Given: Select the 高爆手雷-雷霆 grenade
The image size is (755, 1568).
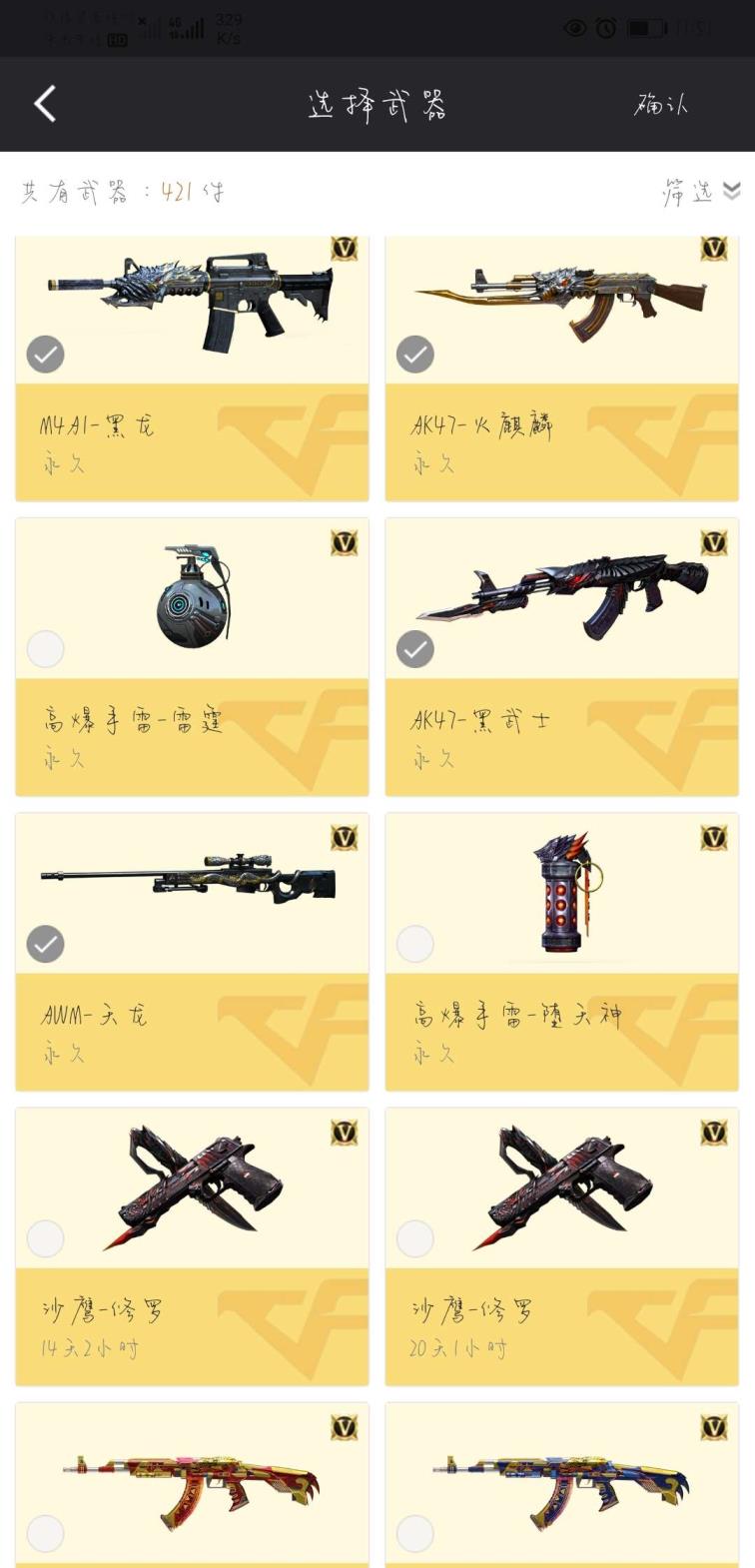Looking at the screenshot, I should coord(45,649).
